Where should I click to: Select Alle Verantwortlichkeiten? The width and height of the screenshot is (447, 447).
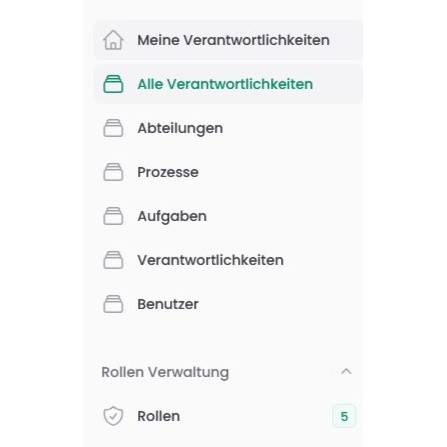(x=228, y=84)
